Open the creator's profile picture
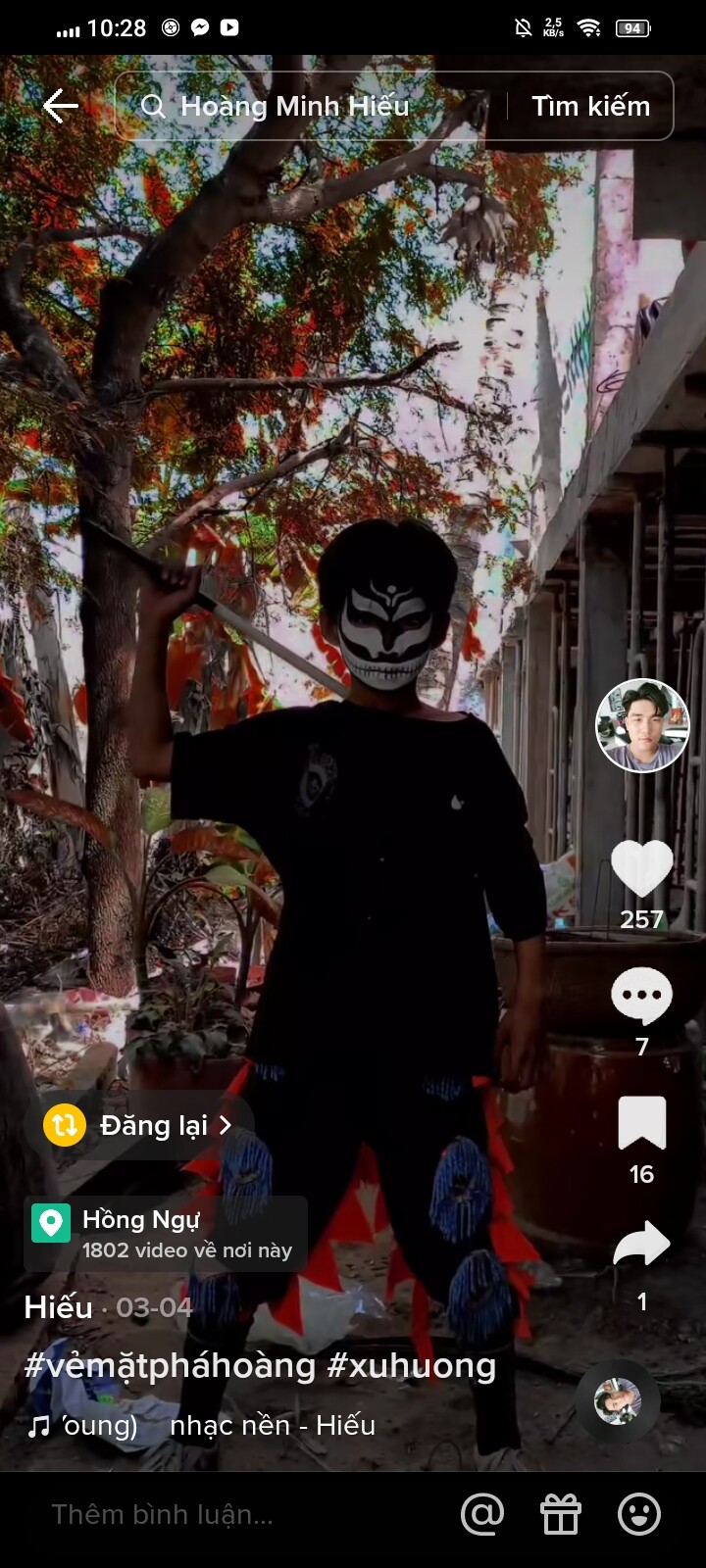The width and height of the screenshot is (706, 1568). 642,725
